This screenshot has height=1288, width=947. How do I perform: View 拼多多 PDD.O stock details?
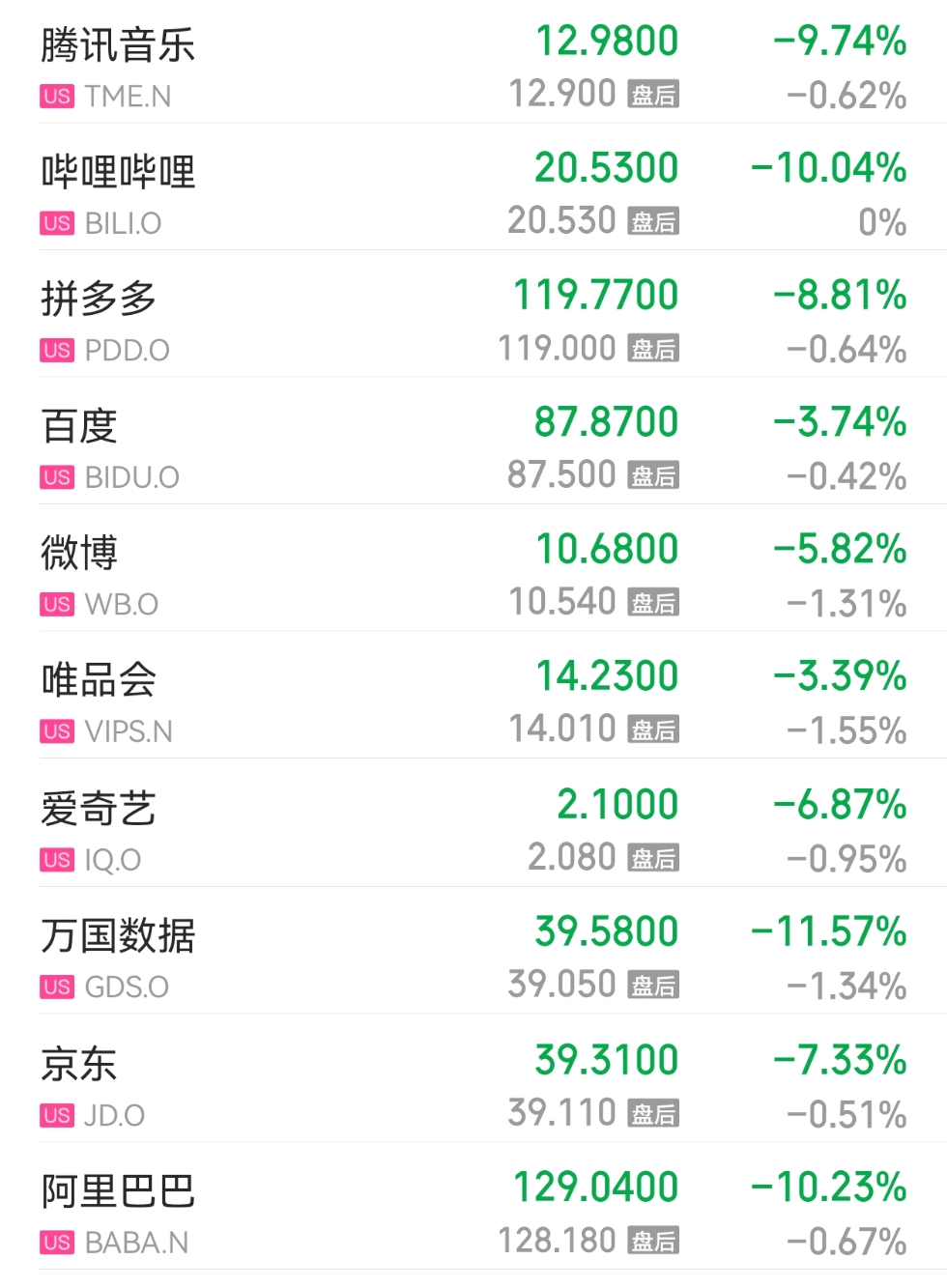[x=473, y=314]
